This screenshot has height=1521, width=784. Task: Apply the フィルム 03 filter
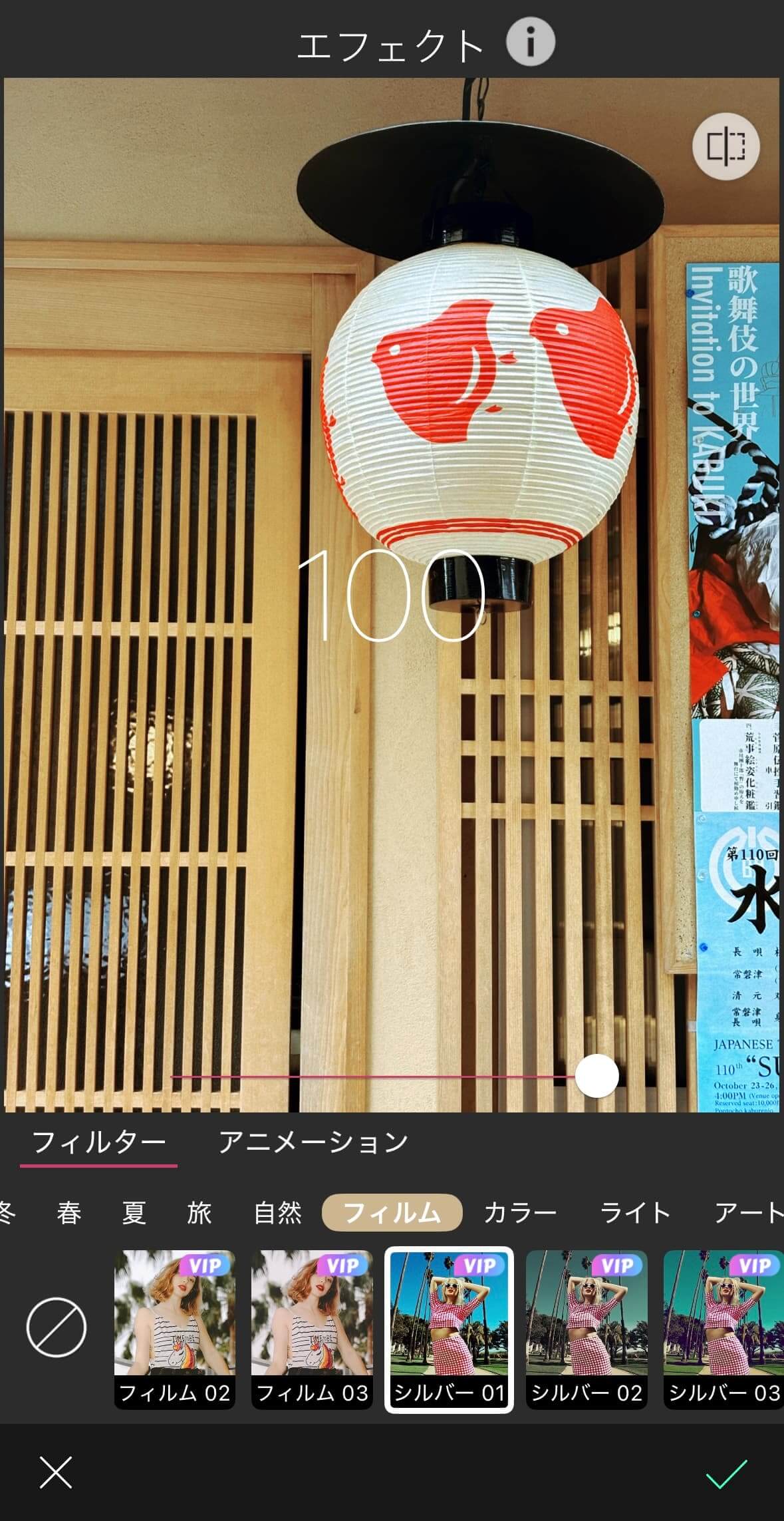(x=312, y=1329)
